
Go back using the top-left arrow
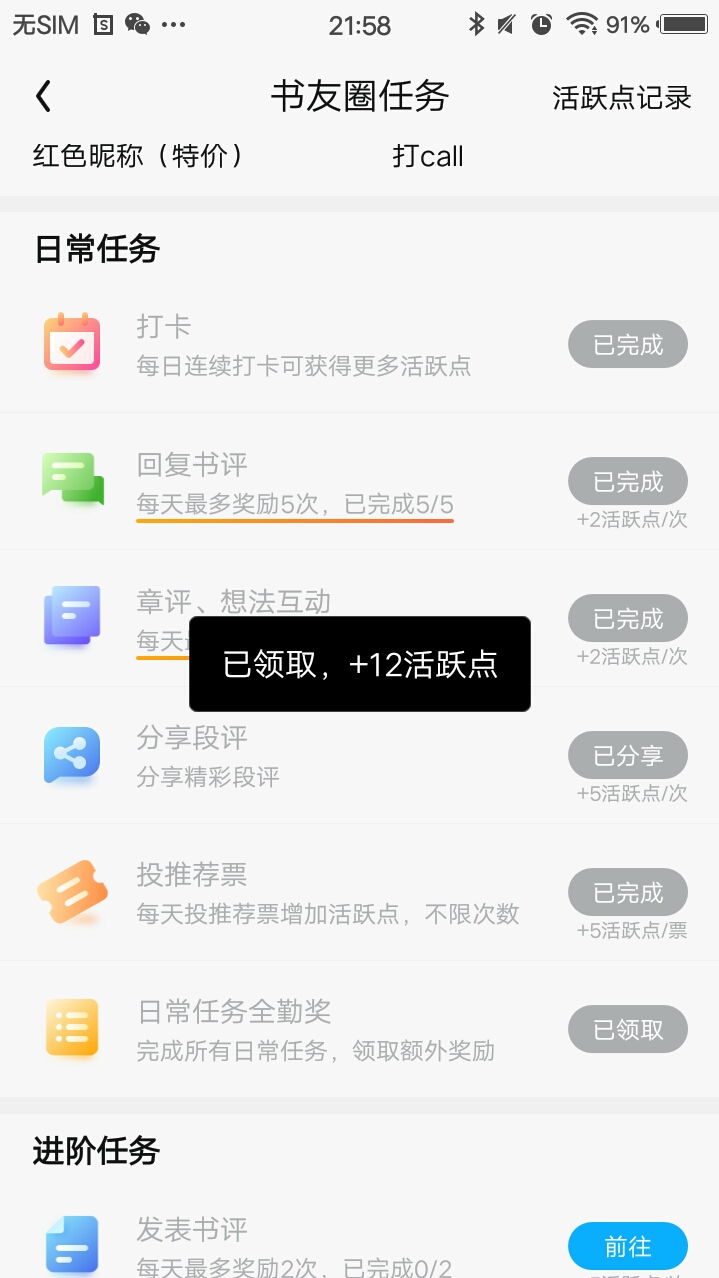43,96
